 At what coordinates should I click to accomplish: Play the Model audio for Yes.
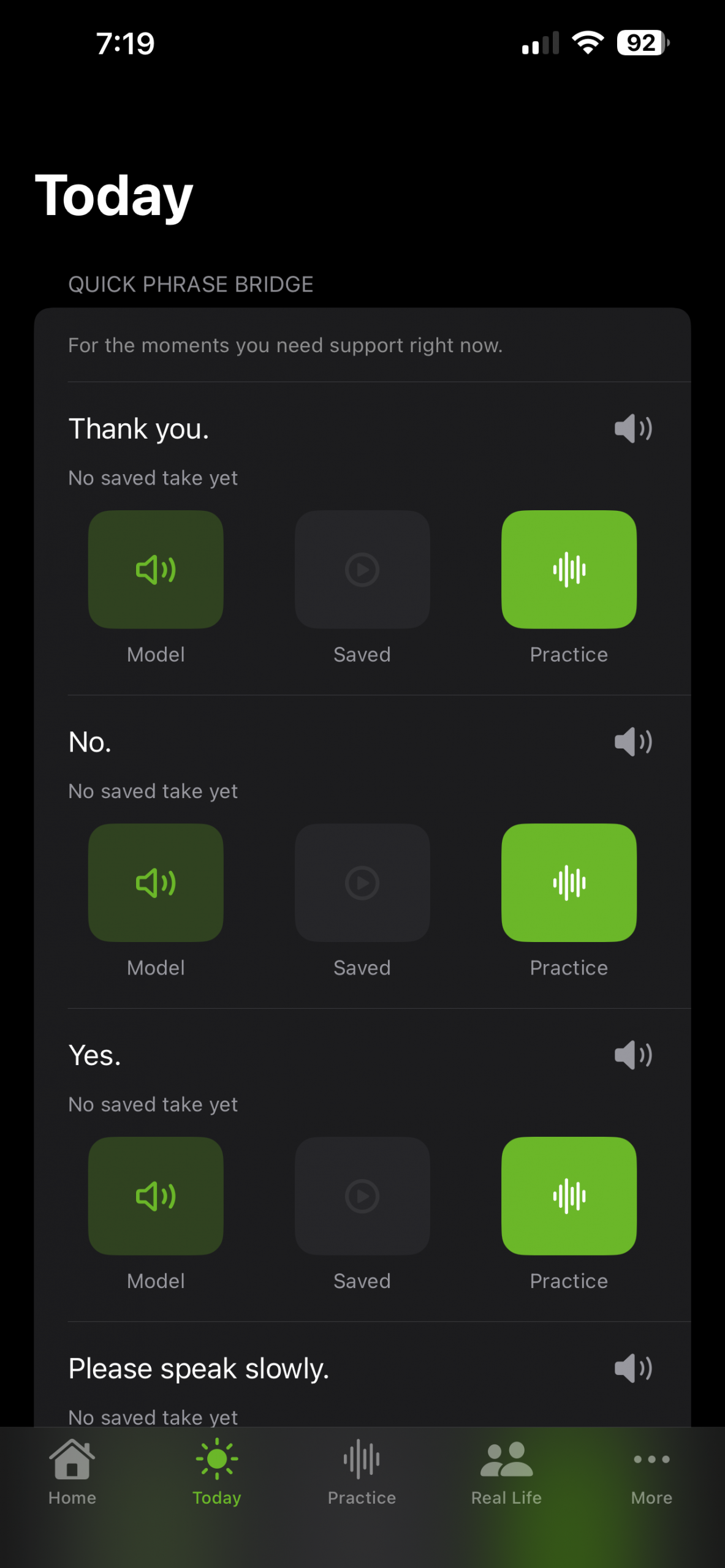click(156, 1196)
